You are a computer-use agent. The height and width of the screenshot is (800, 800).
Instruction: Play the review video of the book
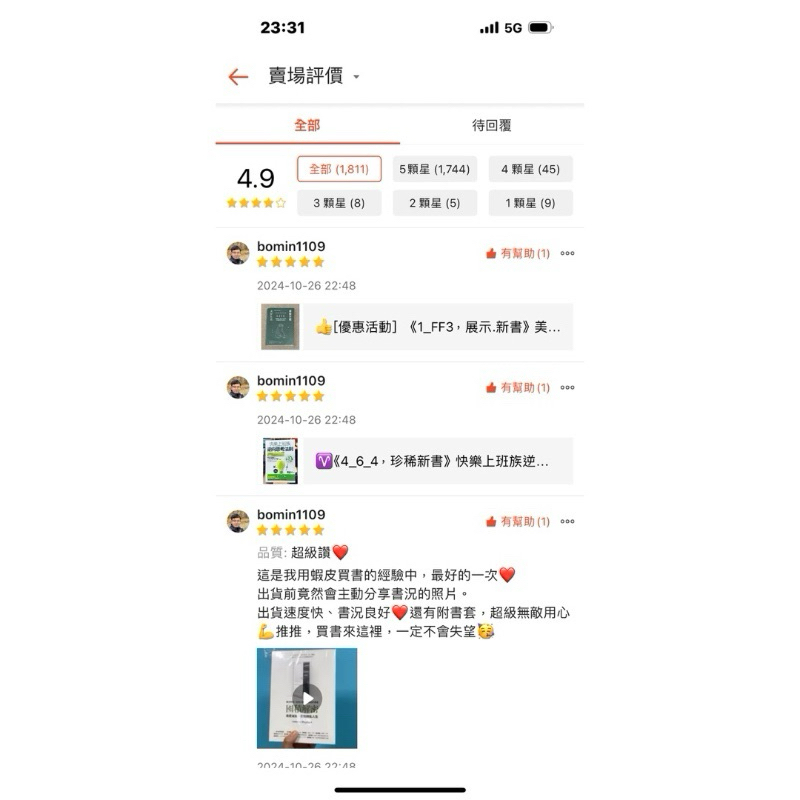tap(307, 698)
